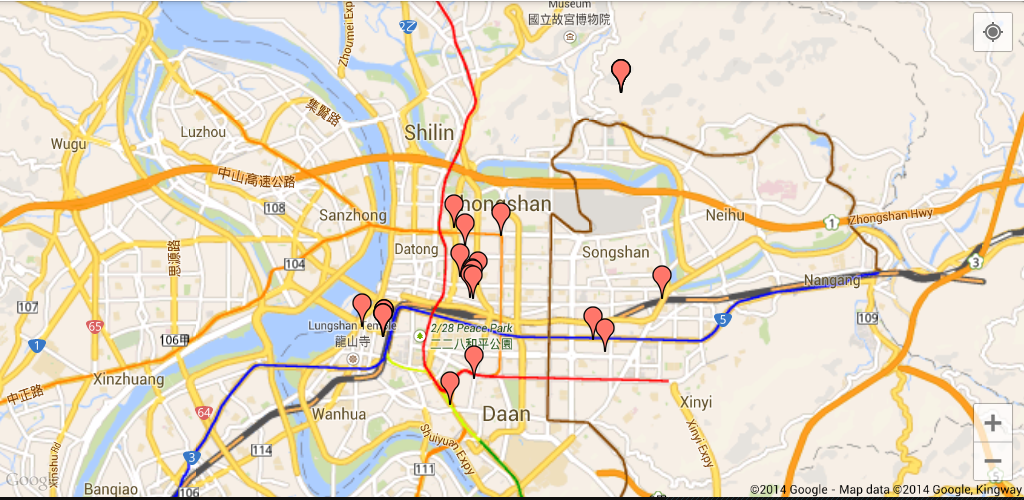The height and width of the screenshot is (500, 1024).
Task: Select the marker north of the brown loop
Action: coord(621,72)
